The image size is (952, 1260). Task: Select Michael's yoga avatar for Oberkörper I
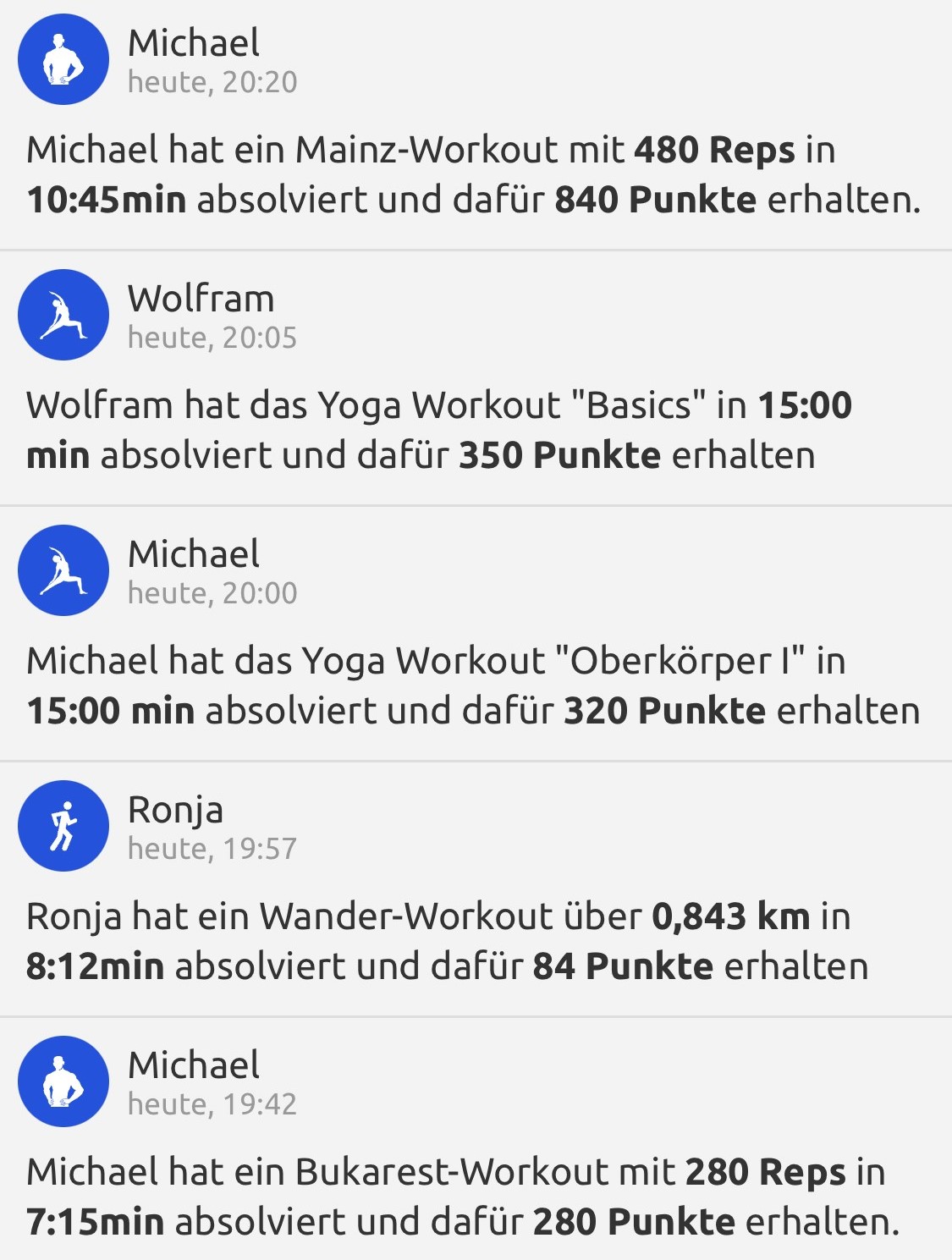63,570
